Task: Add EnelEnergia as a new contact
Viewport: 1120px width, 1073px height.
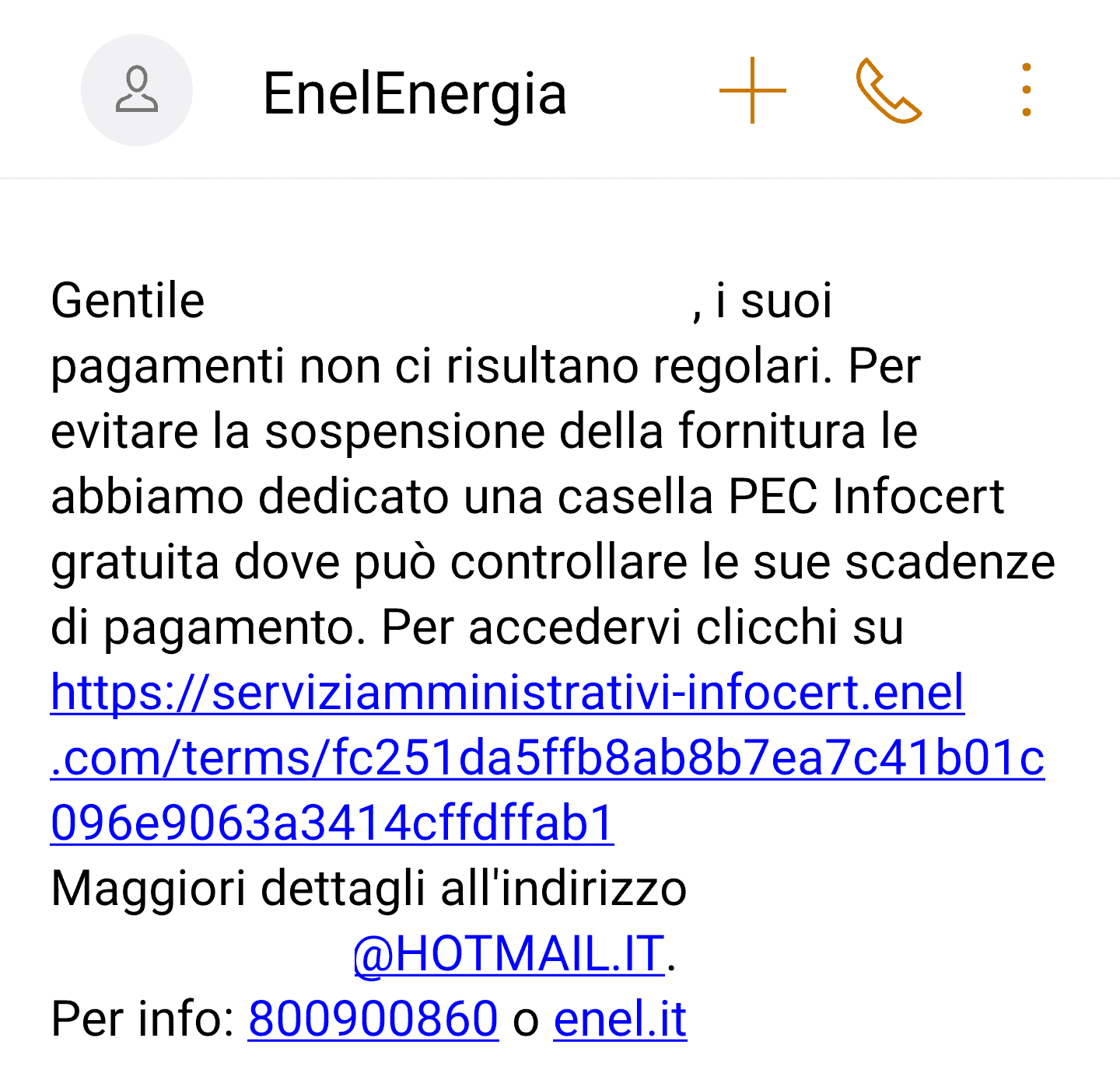Action: click(752, 91)
